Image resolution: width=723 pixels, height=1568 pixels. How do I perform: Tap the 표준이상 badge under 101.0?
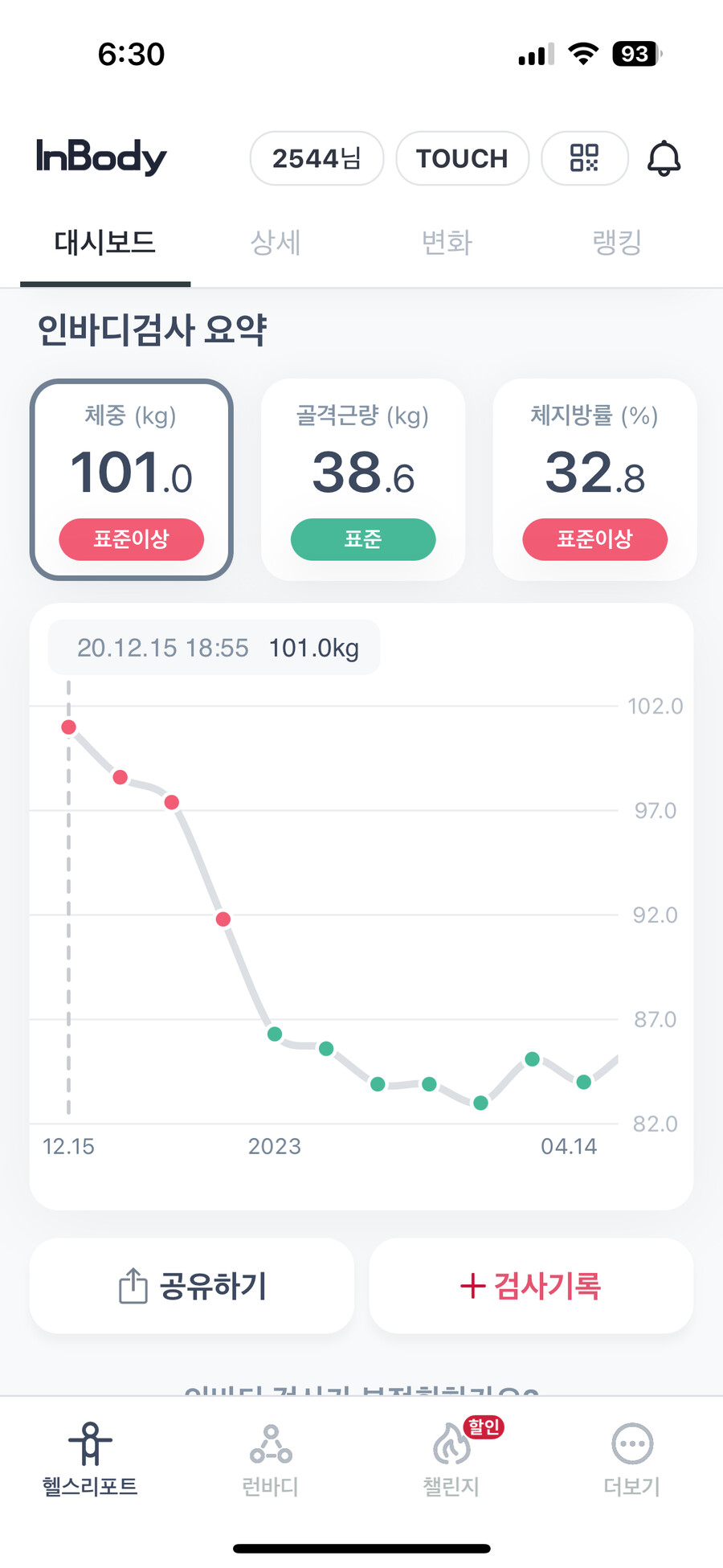click(x=132, y=539)
